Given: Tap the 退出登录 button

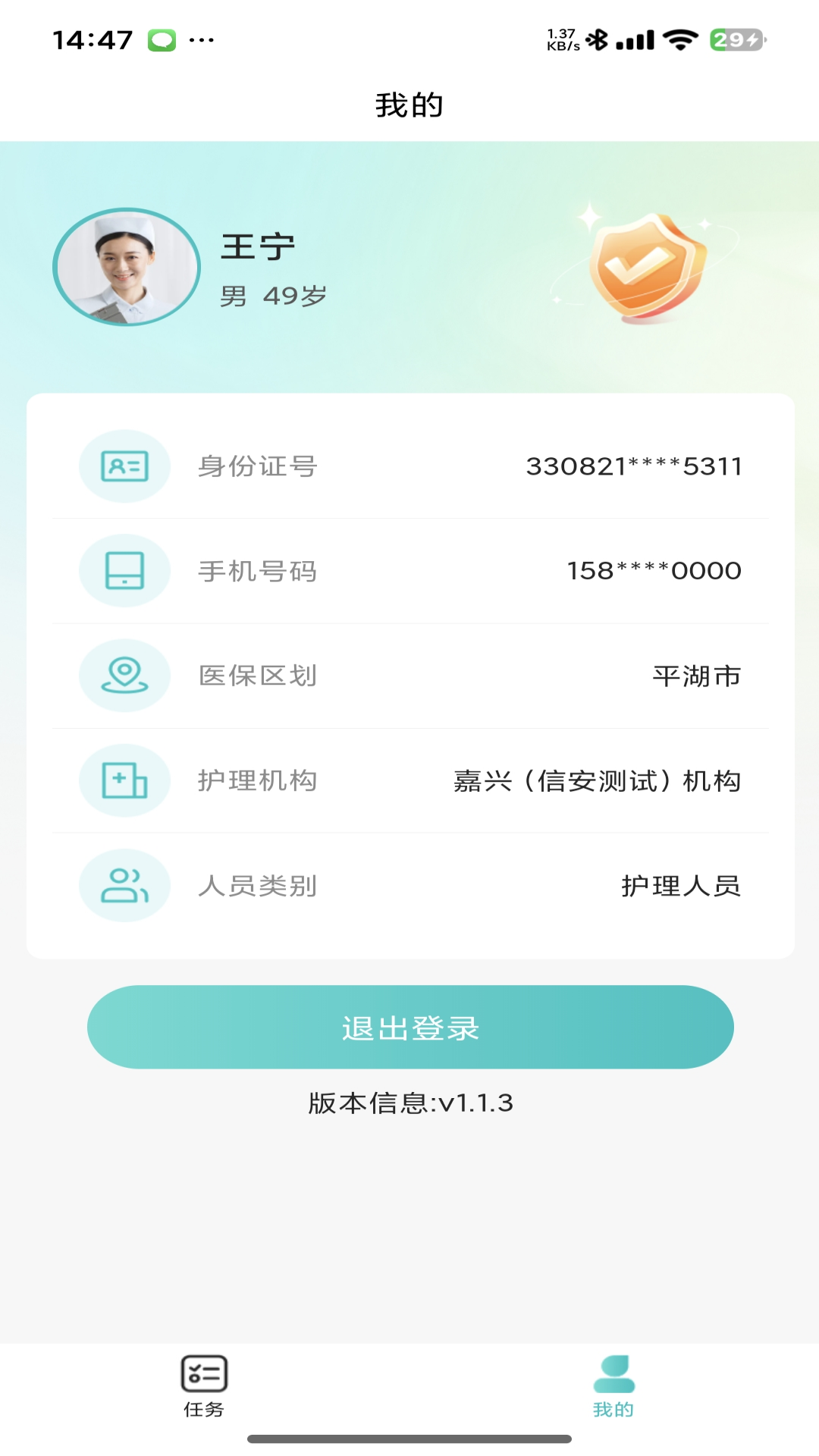Looking at the screenshot, I should (x=410, y=1027).
